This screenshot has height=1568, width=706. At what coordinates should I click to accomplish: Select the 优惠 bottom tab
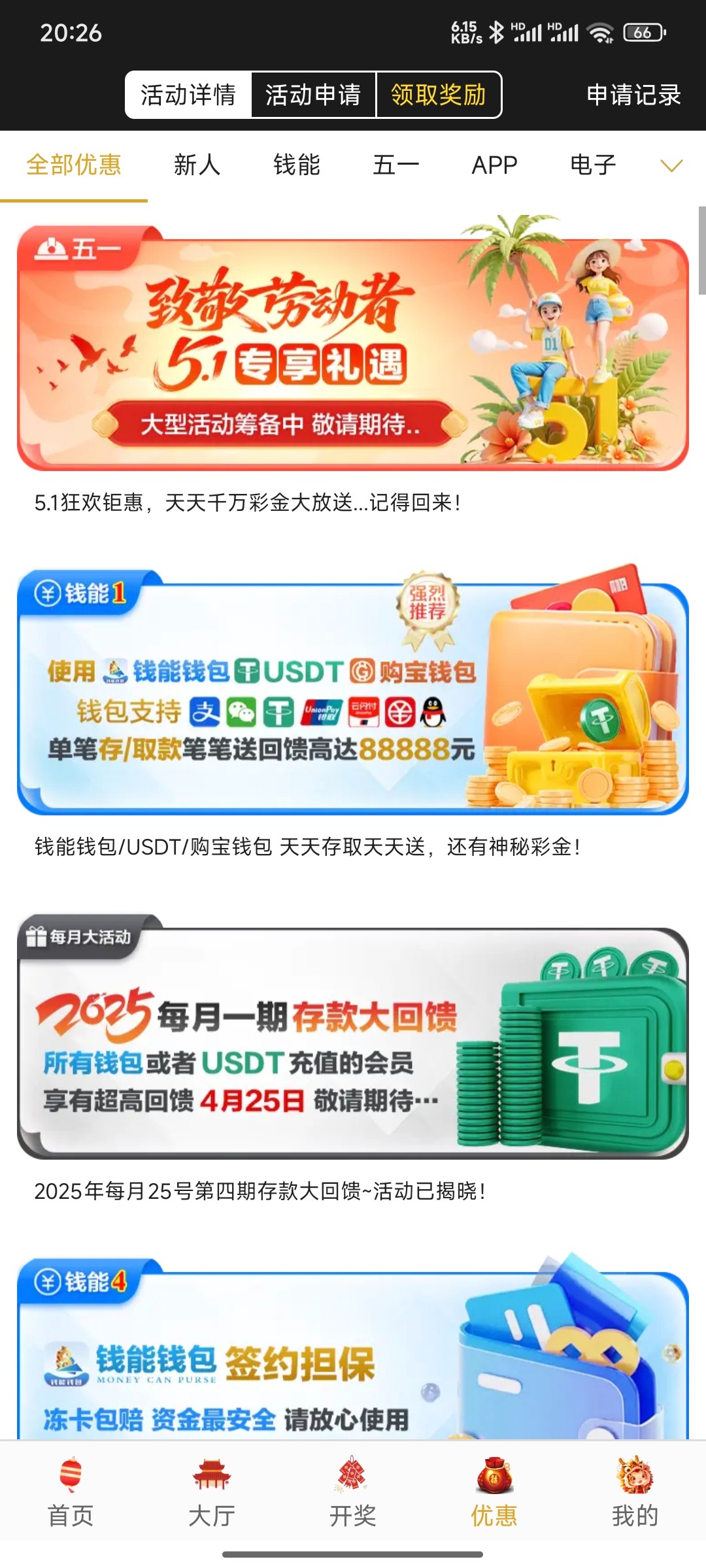494,1496
